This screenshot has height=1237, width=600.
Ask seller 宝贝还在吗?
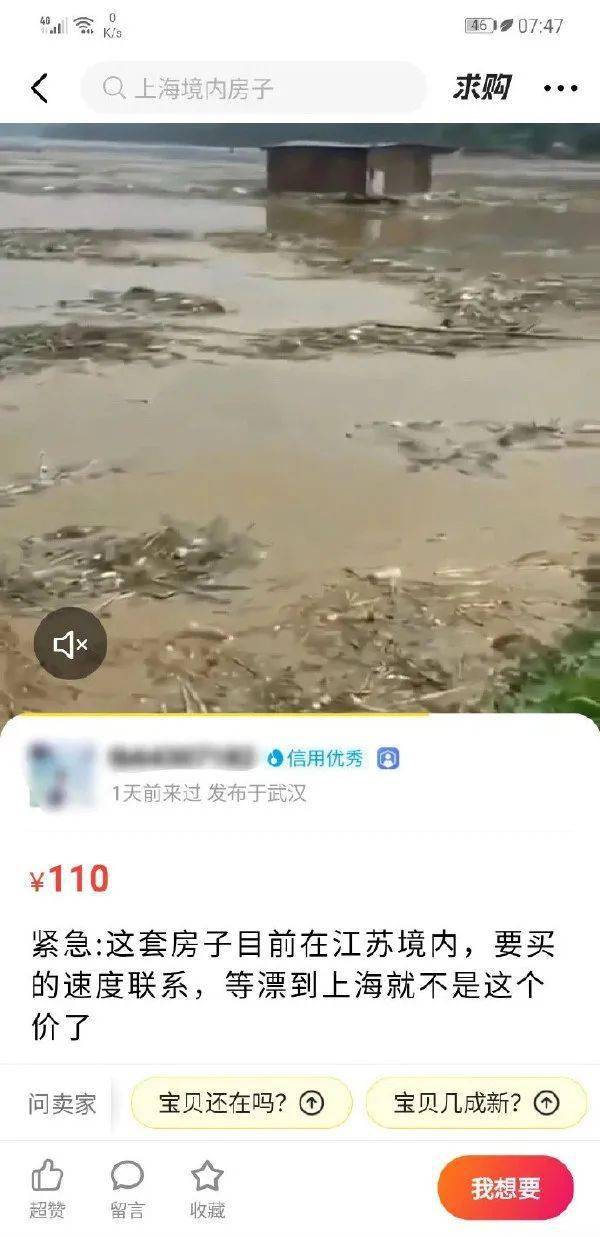point(241,1103)
